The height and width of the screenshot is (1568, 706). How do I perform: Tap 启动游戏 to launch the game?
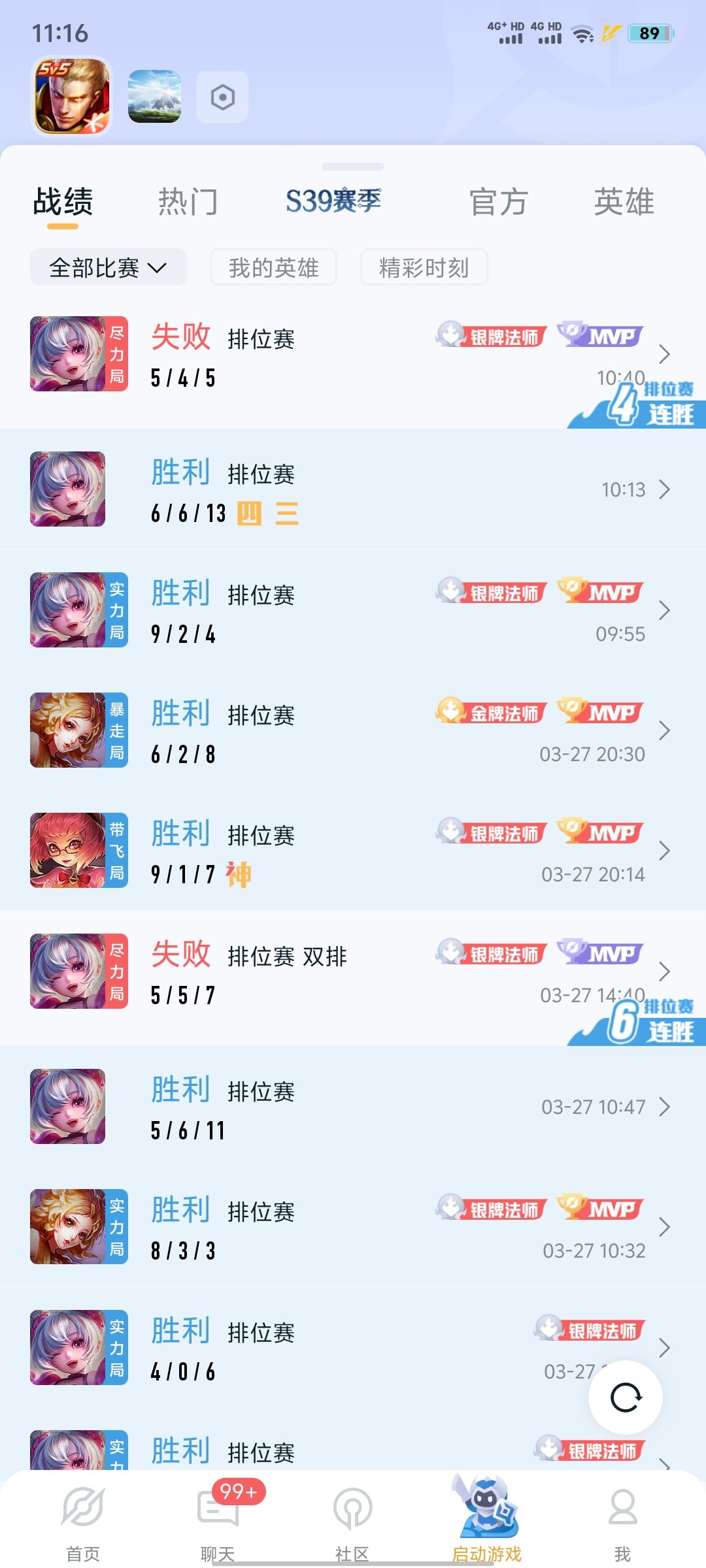[x=486, y=1519]
